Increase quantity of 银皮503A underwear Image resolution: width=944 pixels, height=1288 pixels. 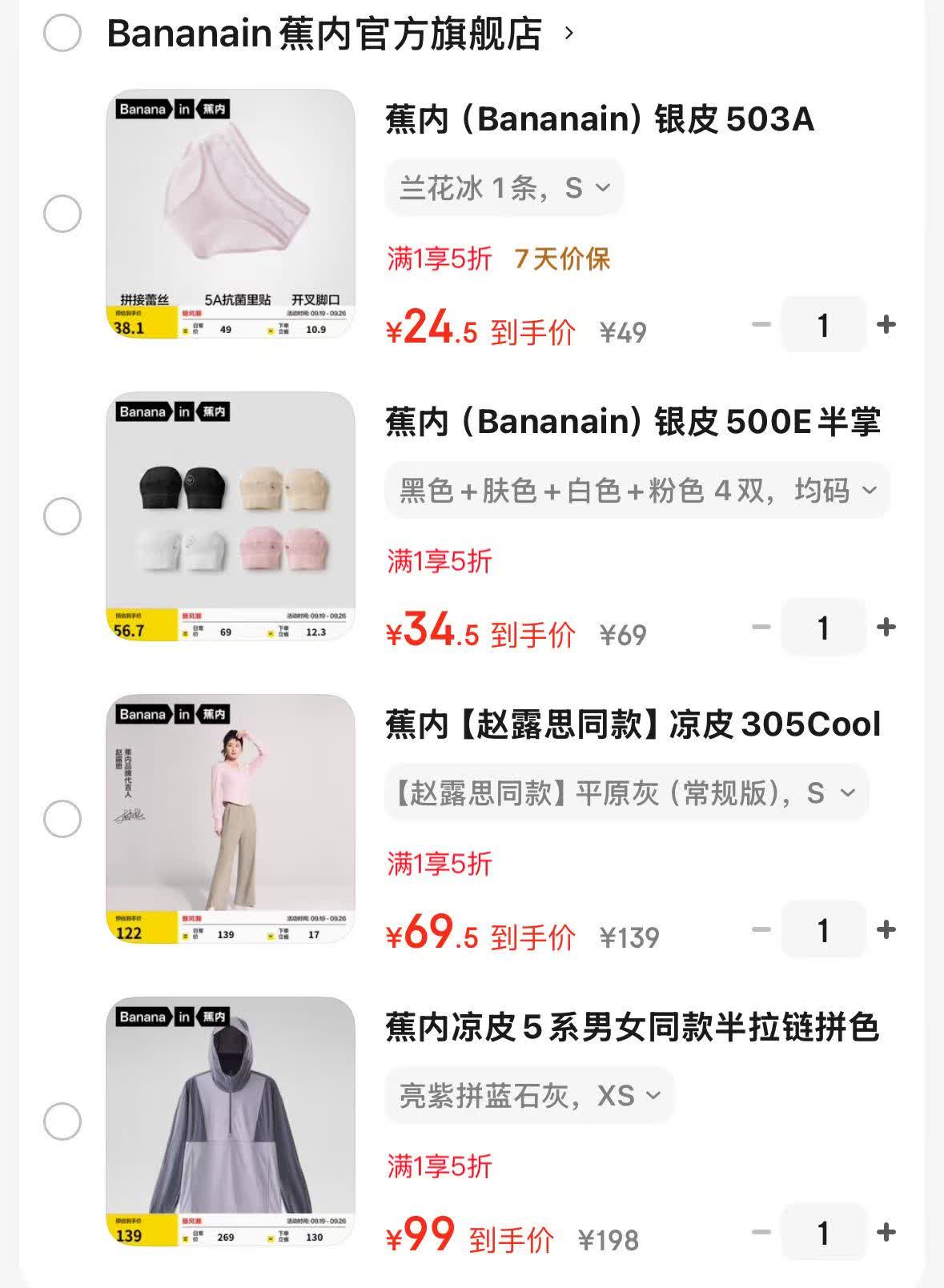point(885,325)
